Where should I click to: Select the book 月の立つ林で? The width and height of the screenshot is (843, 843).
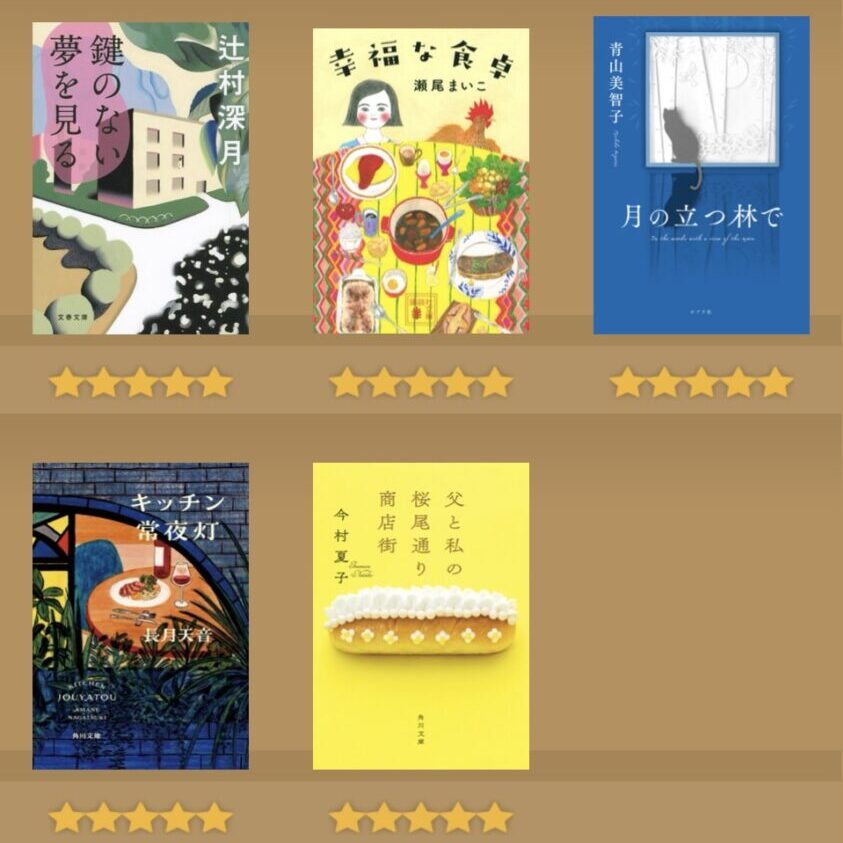pyautogui.click(x=701, y=175)
